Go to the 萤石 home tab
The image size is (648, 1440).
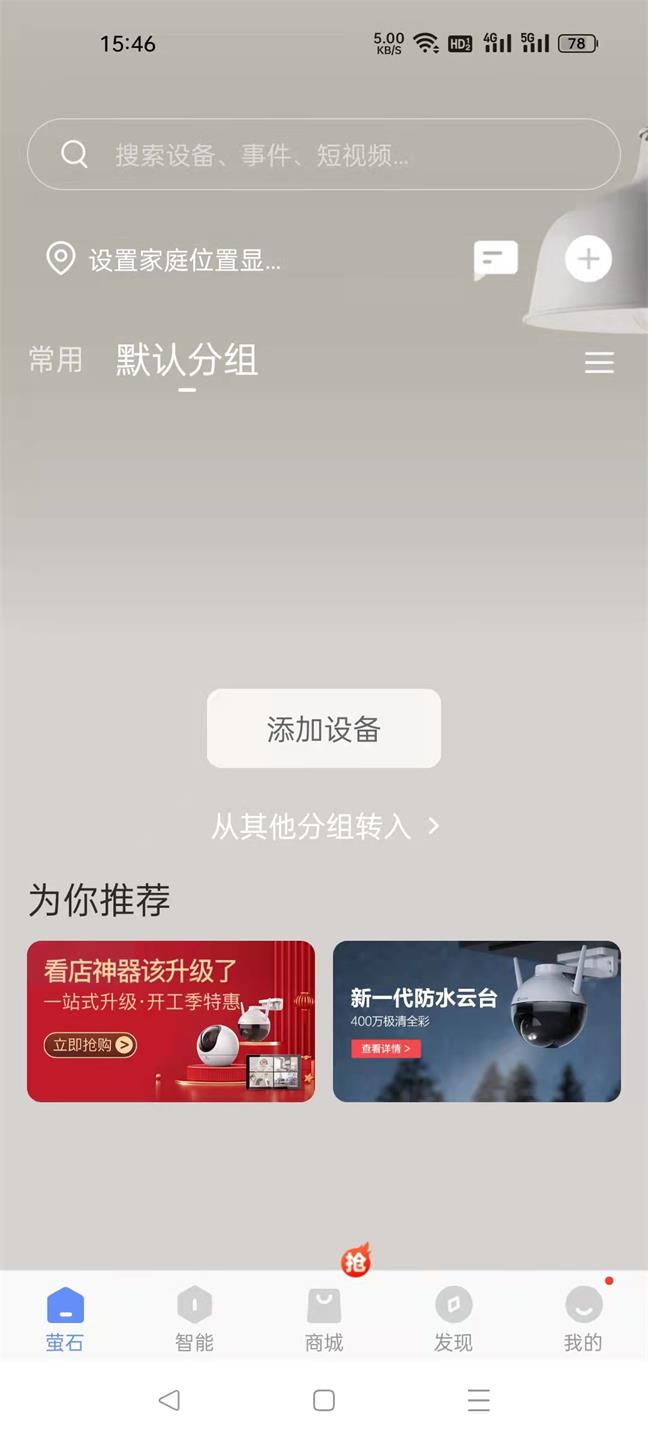click(65, 1318)
